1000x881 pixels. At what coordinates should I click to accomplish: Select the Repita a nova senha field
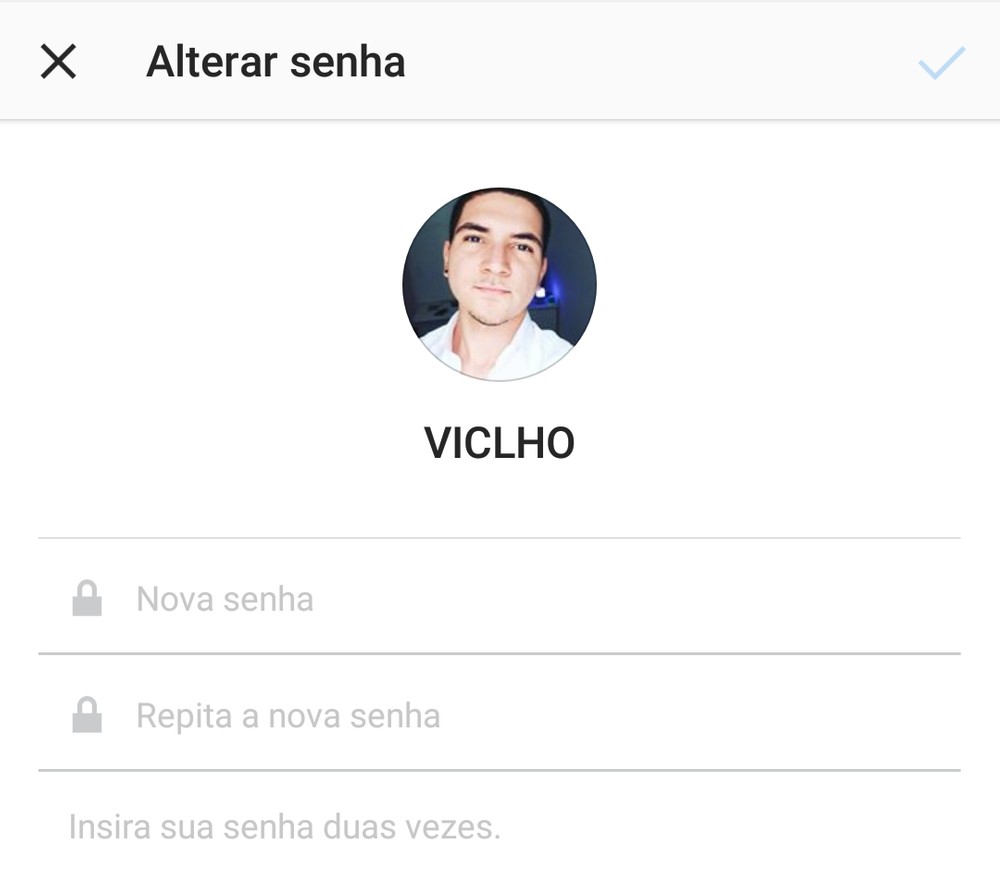coord(500,716)
